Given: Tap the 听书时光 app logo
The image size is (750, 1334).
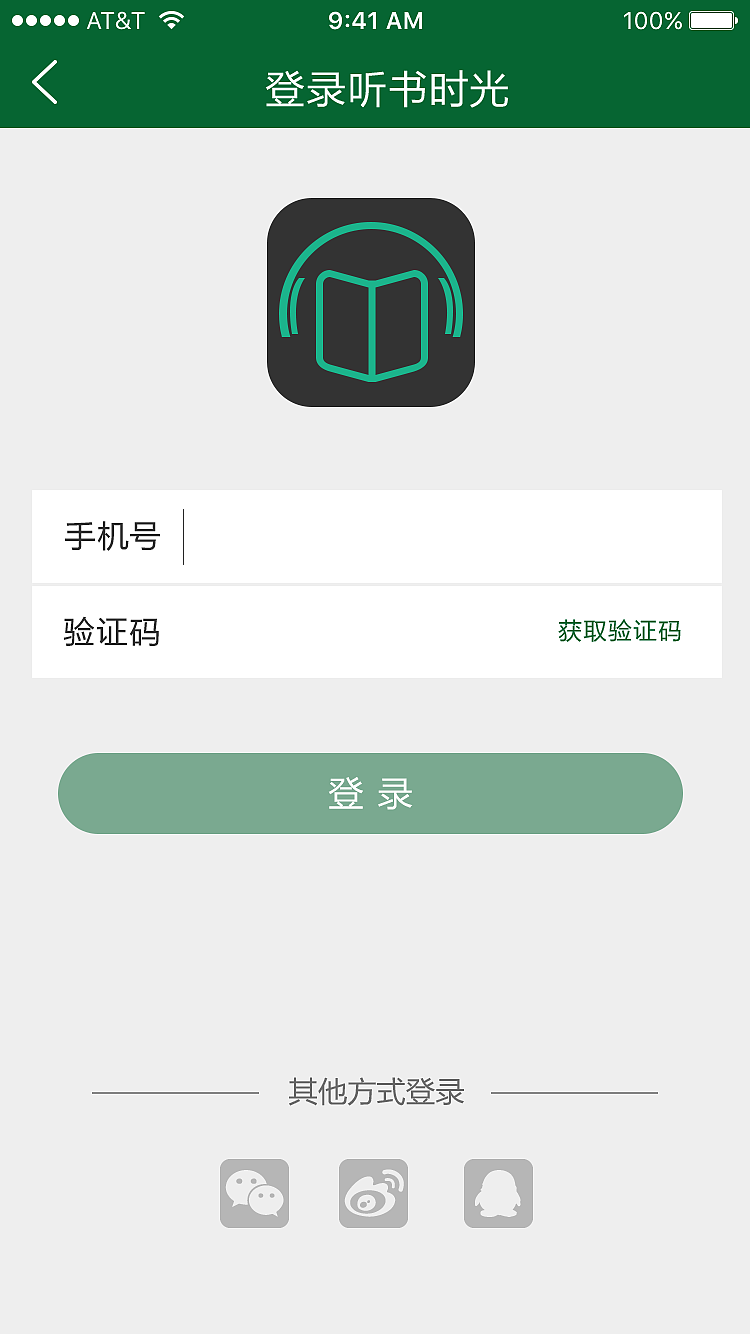Looking at the screenshot, I should [x=370, y=303].
